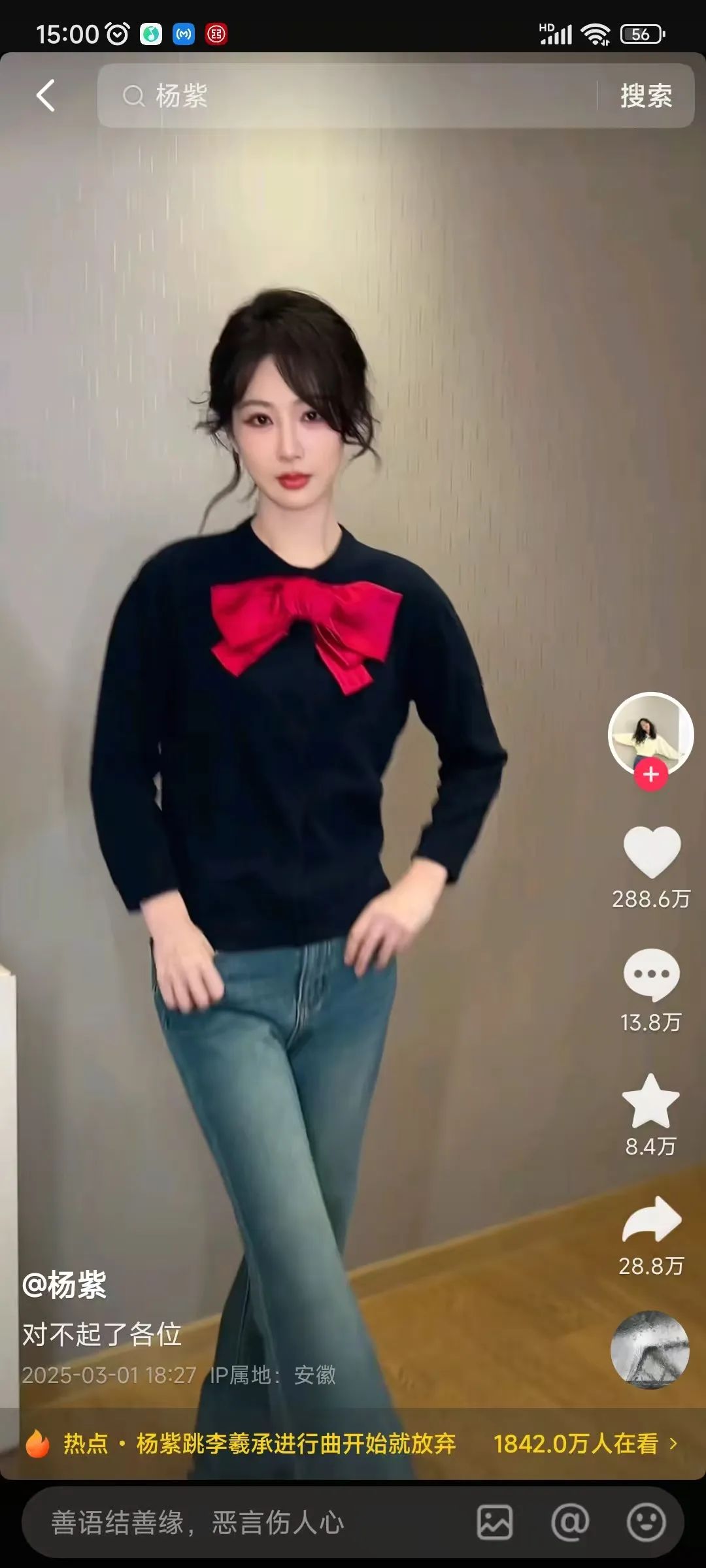Tap the comment input box

click(x=248, y=1522)
